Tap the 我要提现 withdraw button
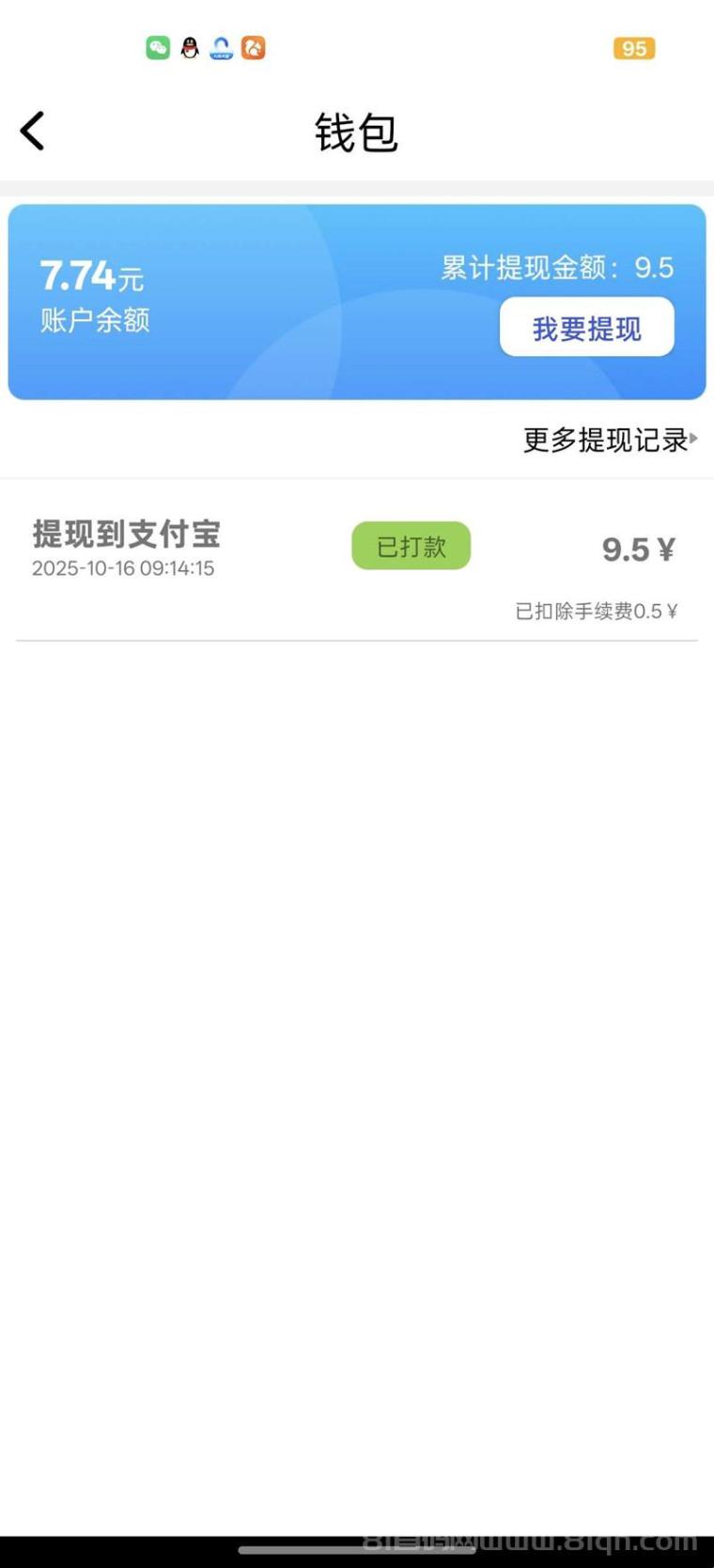 (x=586, y=328)
